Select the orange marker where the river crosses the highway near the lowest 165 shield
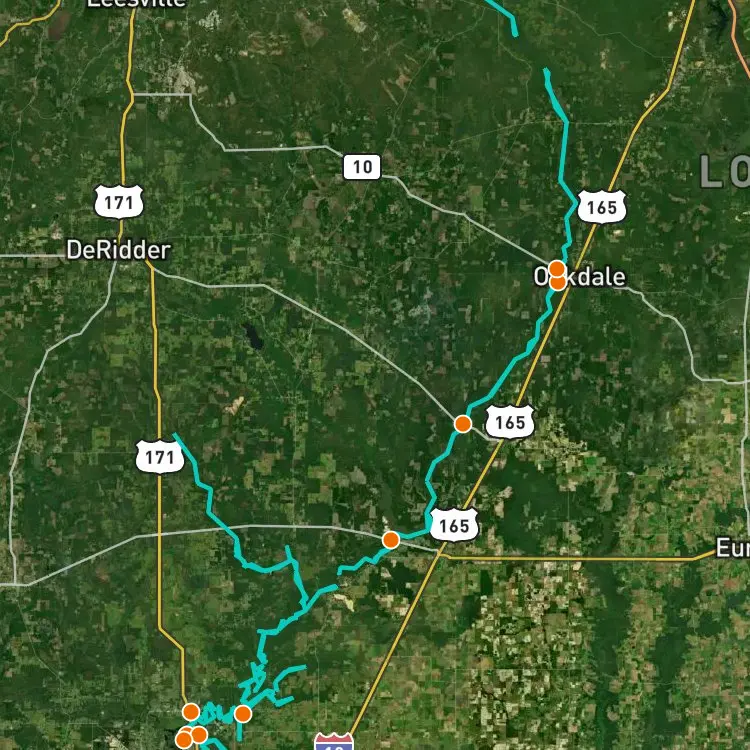This screenshot has width=750, height=750. click(391, 540)
